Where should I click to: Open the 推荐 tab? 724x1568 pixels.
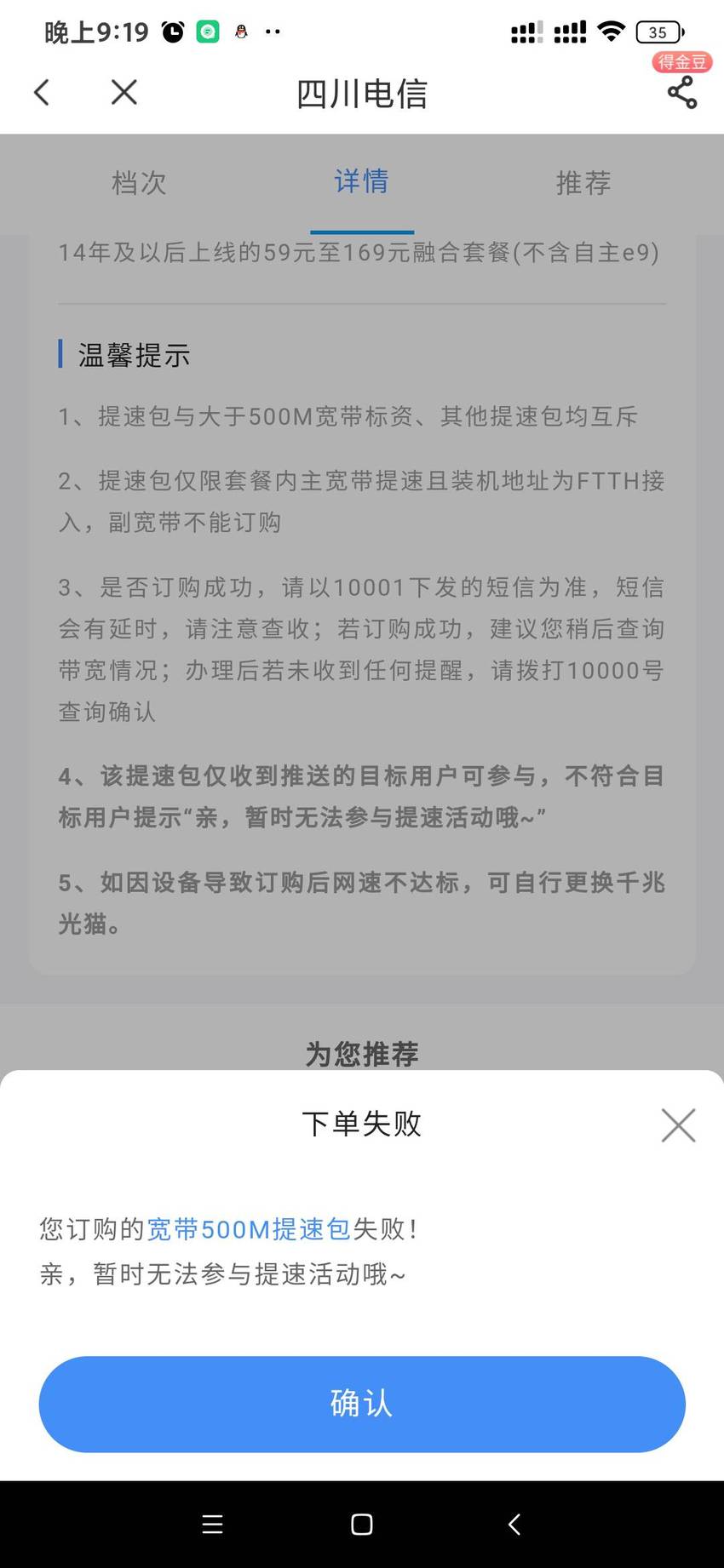coord(583,183)
